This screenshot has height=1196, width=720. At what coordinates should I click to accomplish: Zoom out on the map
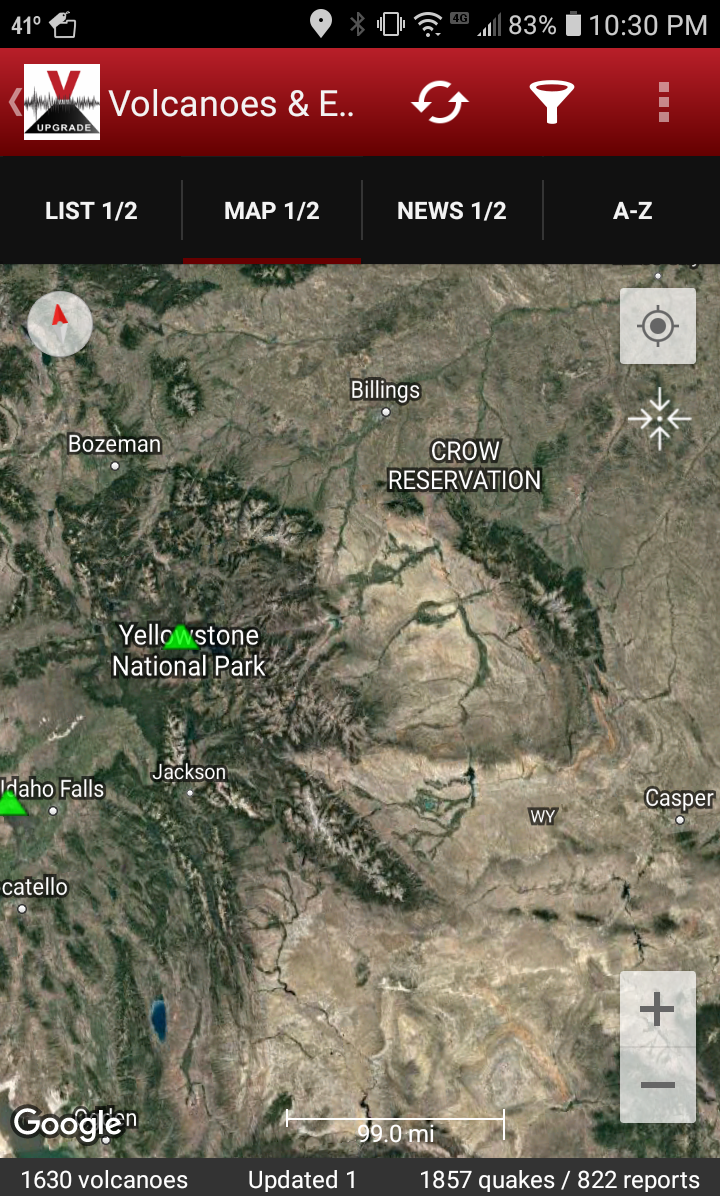coord(657,1085)
